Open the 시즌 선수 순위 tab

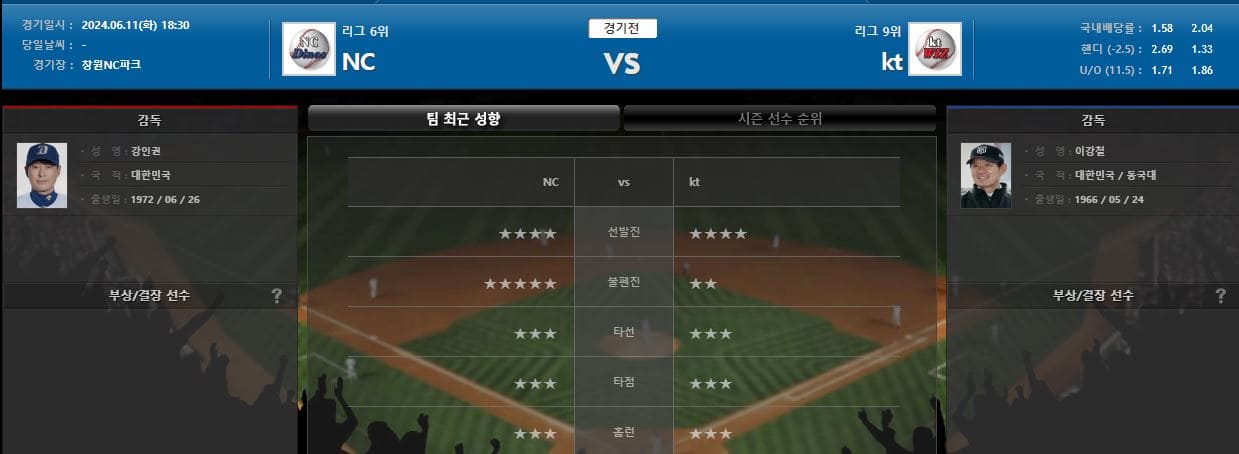pos(779,119)
